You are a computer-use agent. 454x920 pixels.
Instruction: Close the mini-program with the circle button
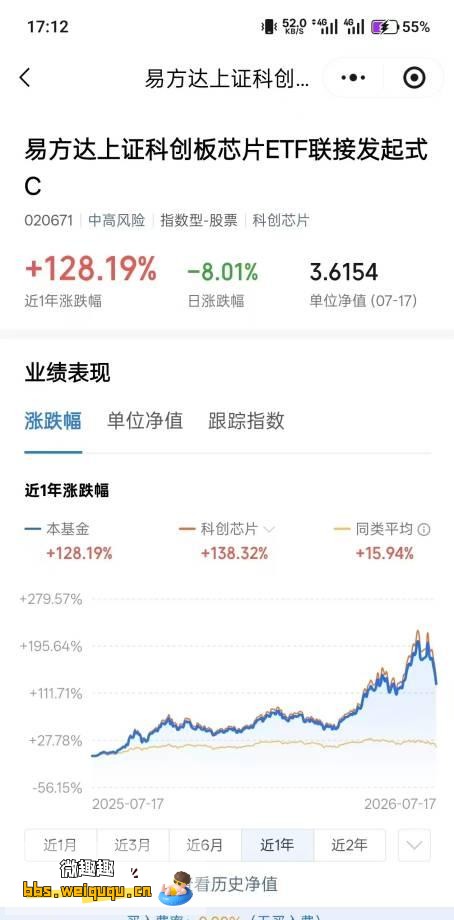(414, 77)
